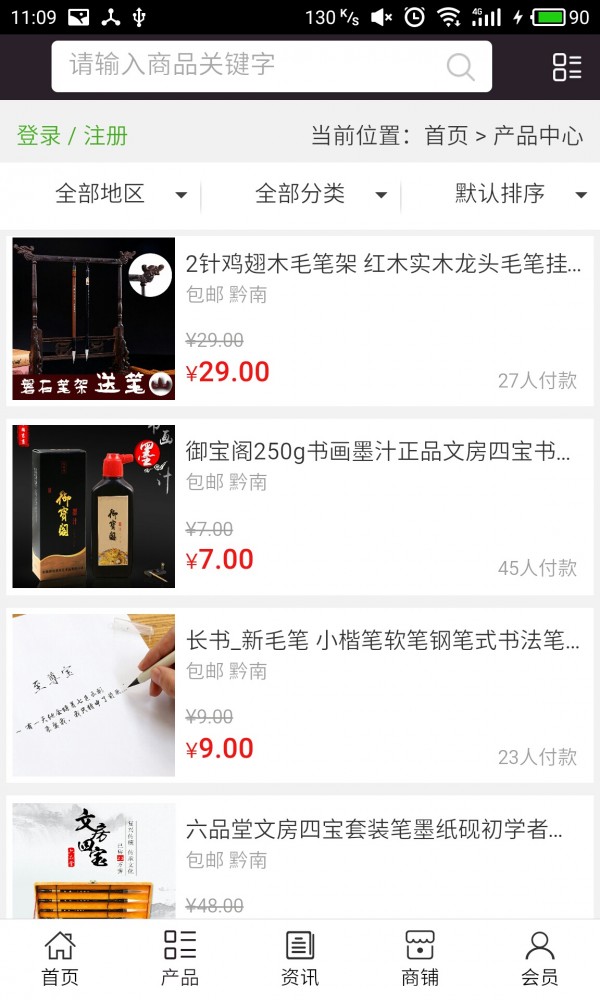Expand the 默认排序 sort dropdown
The width and height of the screenshot is (600, 1000).
[x=520, y=194]
